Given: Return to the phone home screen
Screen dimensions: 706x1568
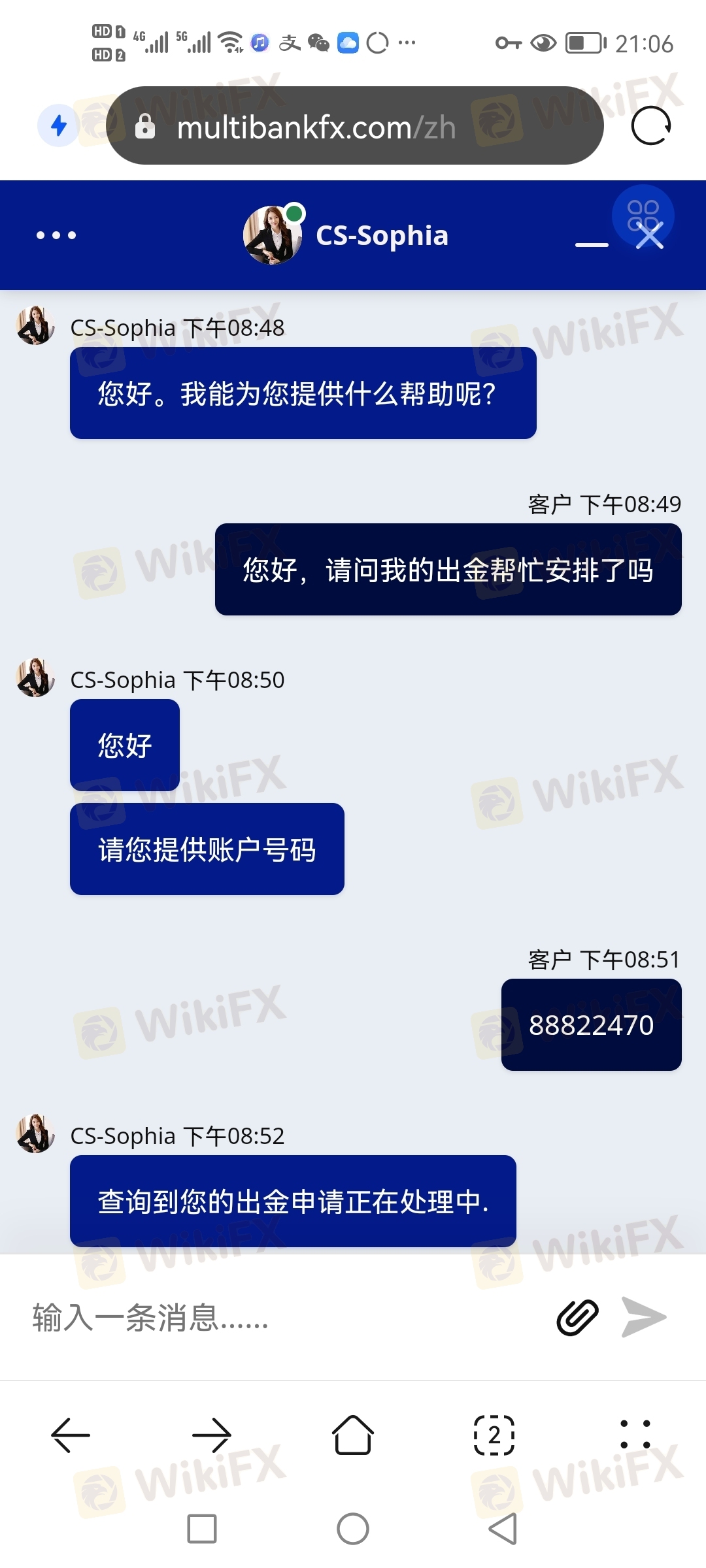Looking at the screenshot, I should (353, 1529).
